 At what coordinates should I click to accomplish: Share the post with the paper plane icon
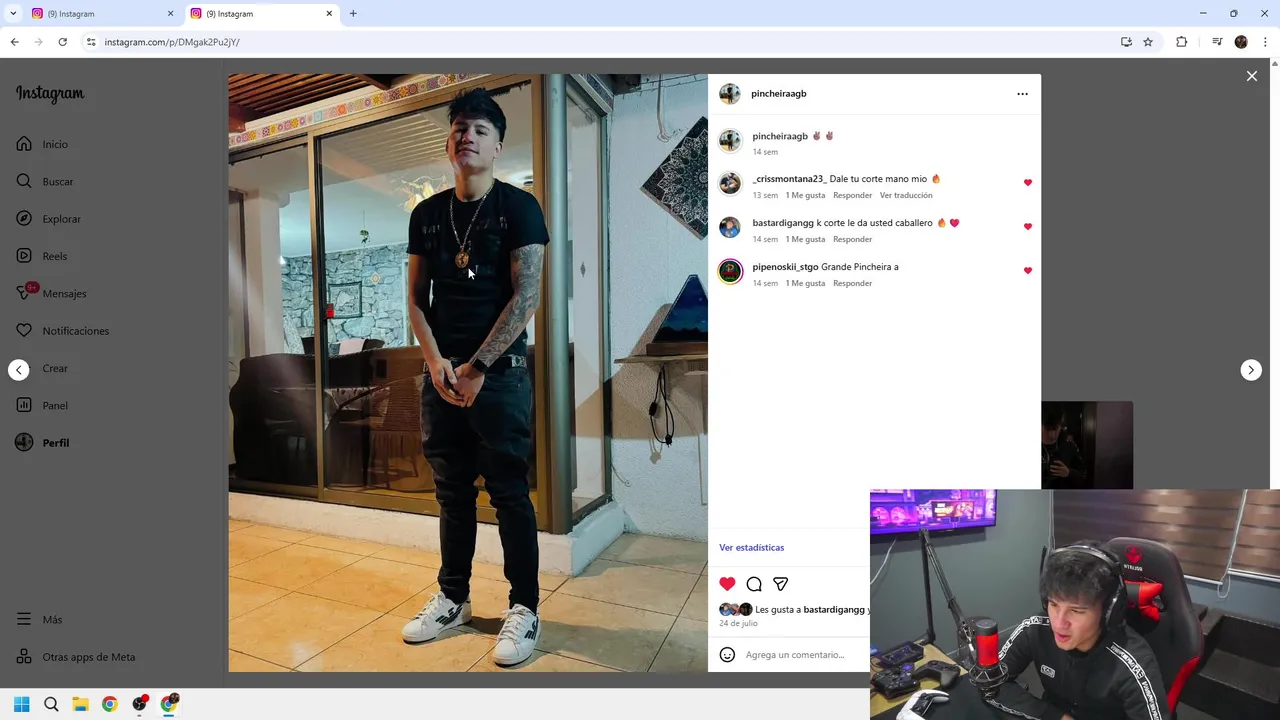click(781, 584)
